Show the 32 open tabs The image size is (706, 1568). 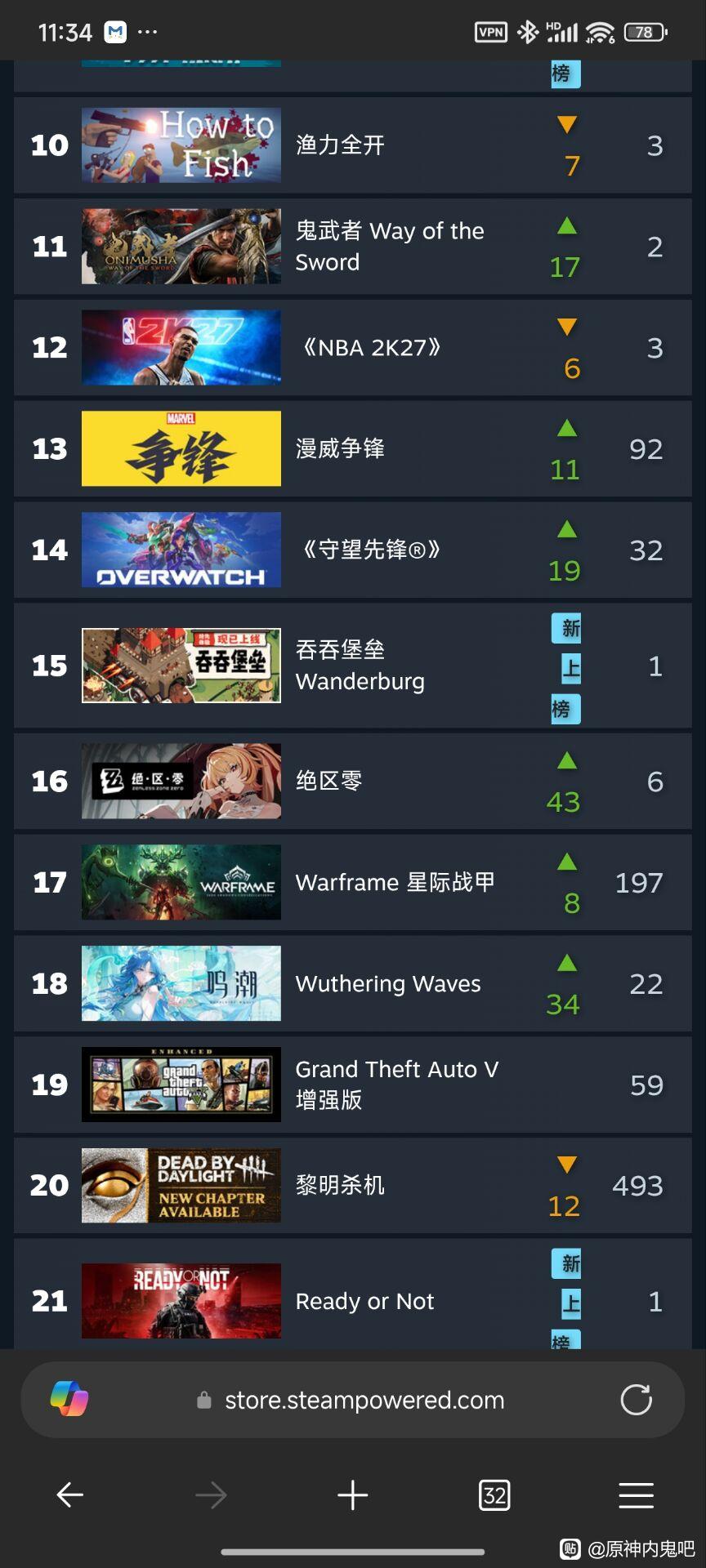click(x=494, y=1495)
